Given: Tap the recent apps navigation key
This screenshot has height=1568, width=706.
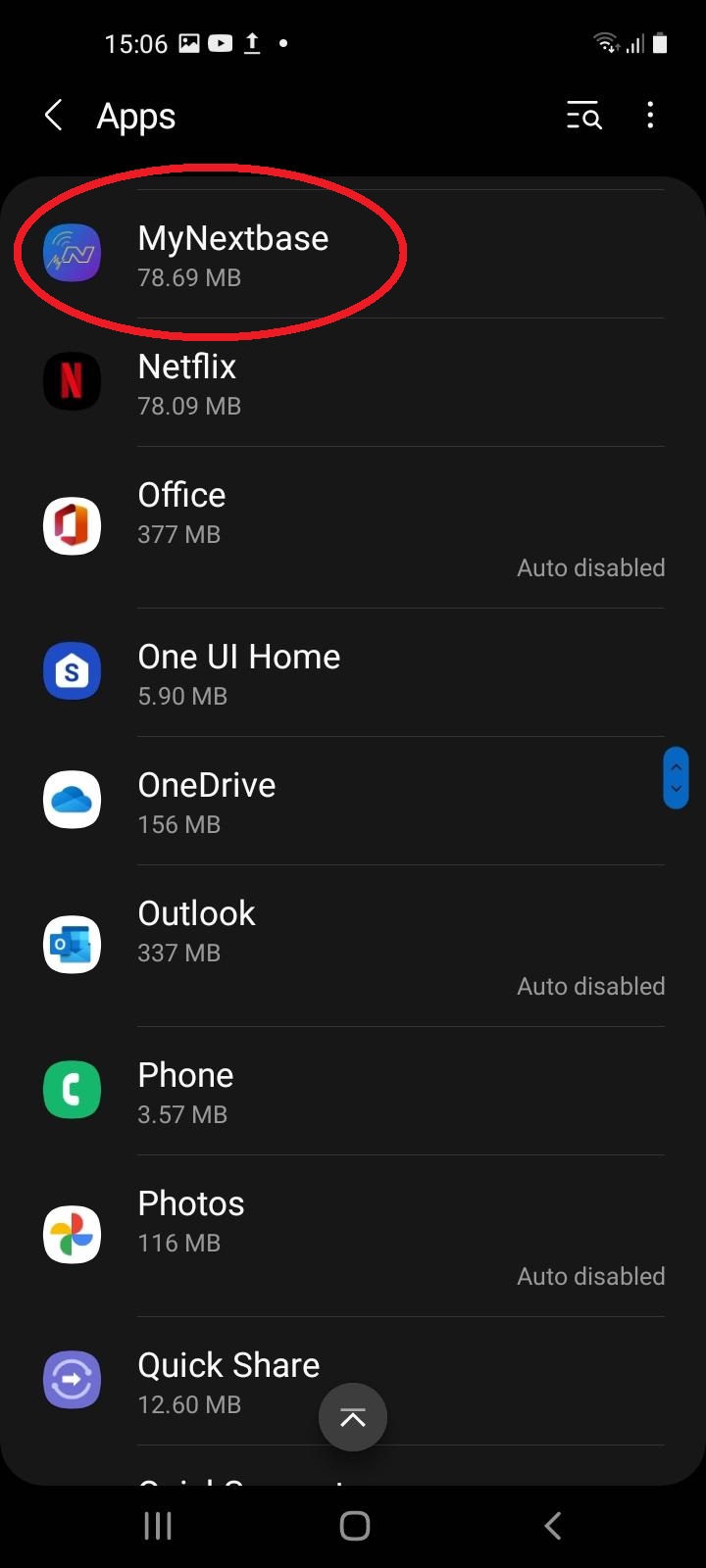Looking at the screenshot, I should click(157, 1525).
